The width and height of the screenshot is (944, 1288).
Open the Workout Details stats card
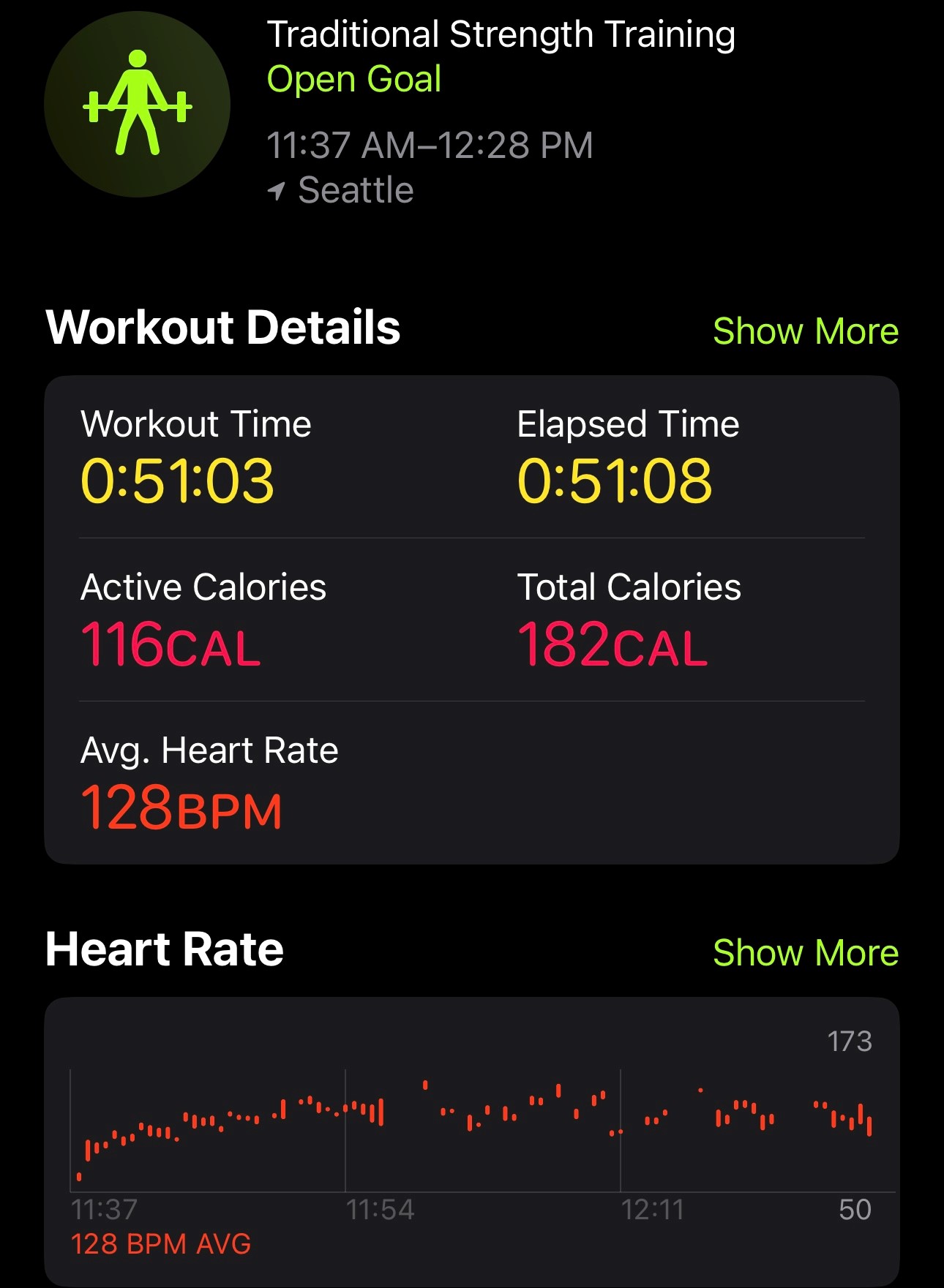[471, 619]
